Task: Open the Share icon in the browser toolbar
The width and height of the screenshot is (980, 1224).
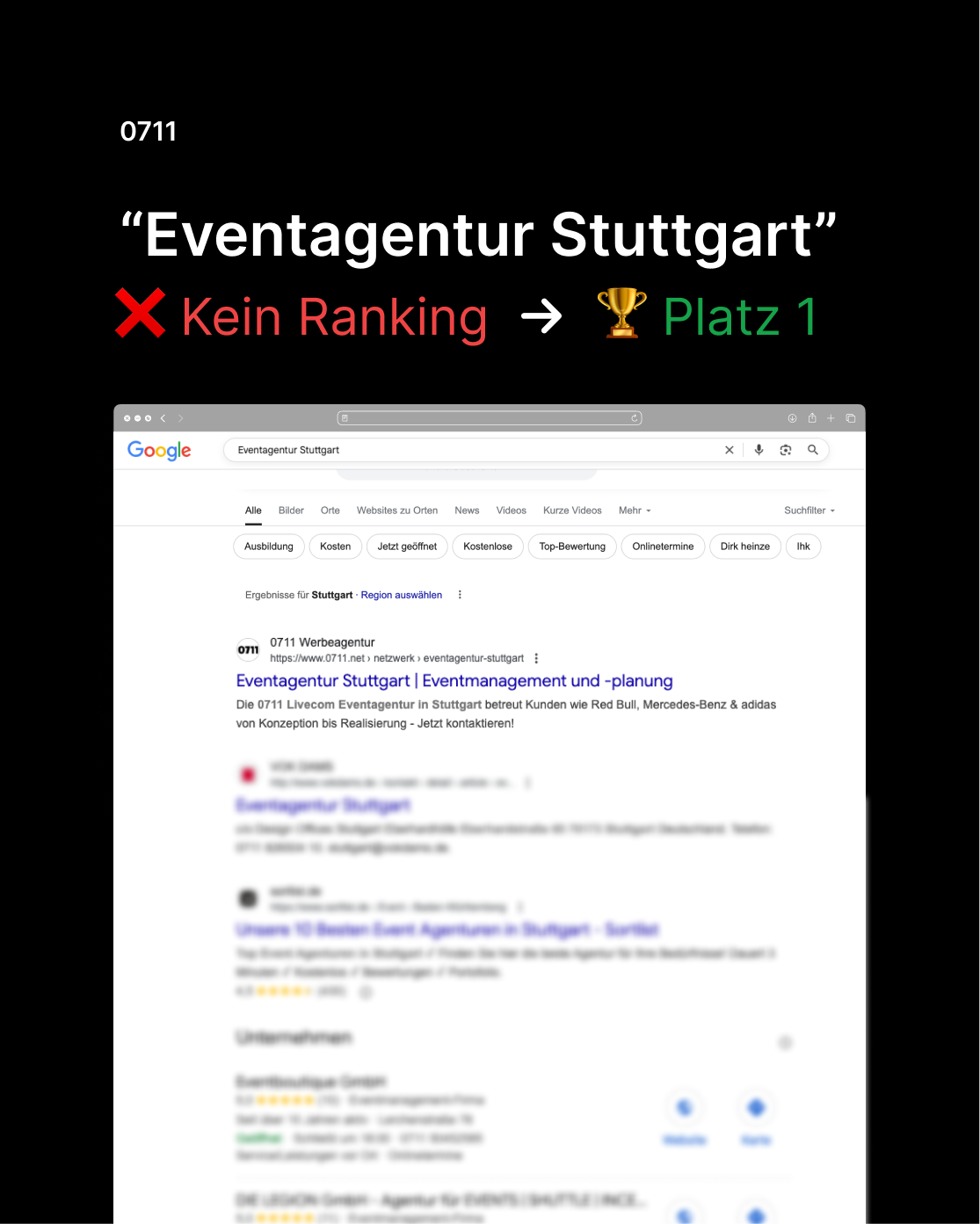Action: 811,417
